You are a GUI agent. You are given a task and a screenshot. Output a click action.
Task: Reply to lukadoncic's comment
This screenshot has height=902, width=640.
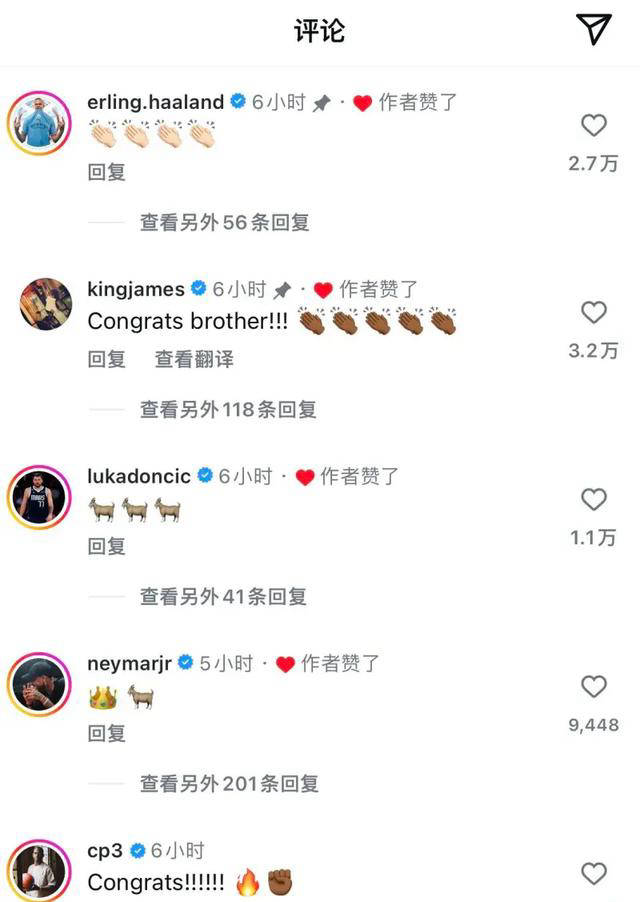pos(106,546)
